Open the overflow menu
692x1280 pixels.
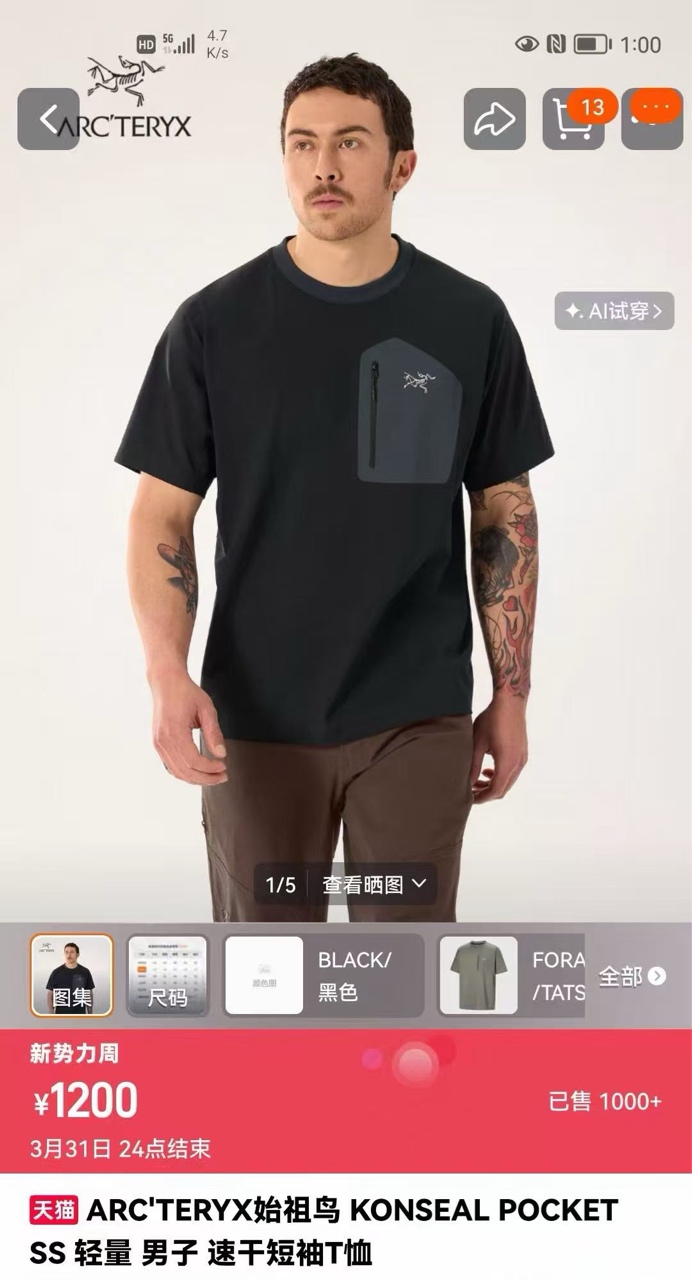point(652,119)
